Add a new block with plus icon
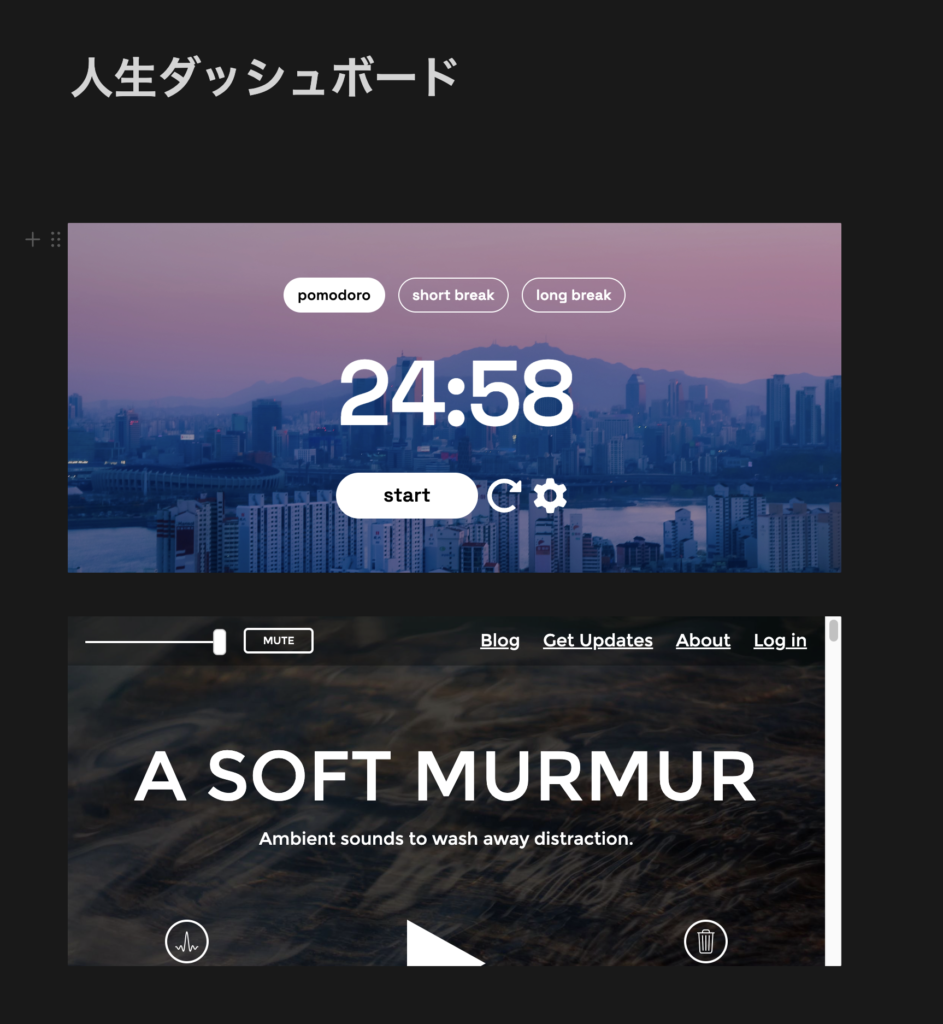The width and height of the screenshot is (943, 1024). pos(33,239)
